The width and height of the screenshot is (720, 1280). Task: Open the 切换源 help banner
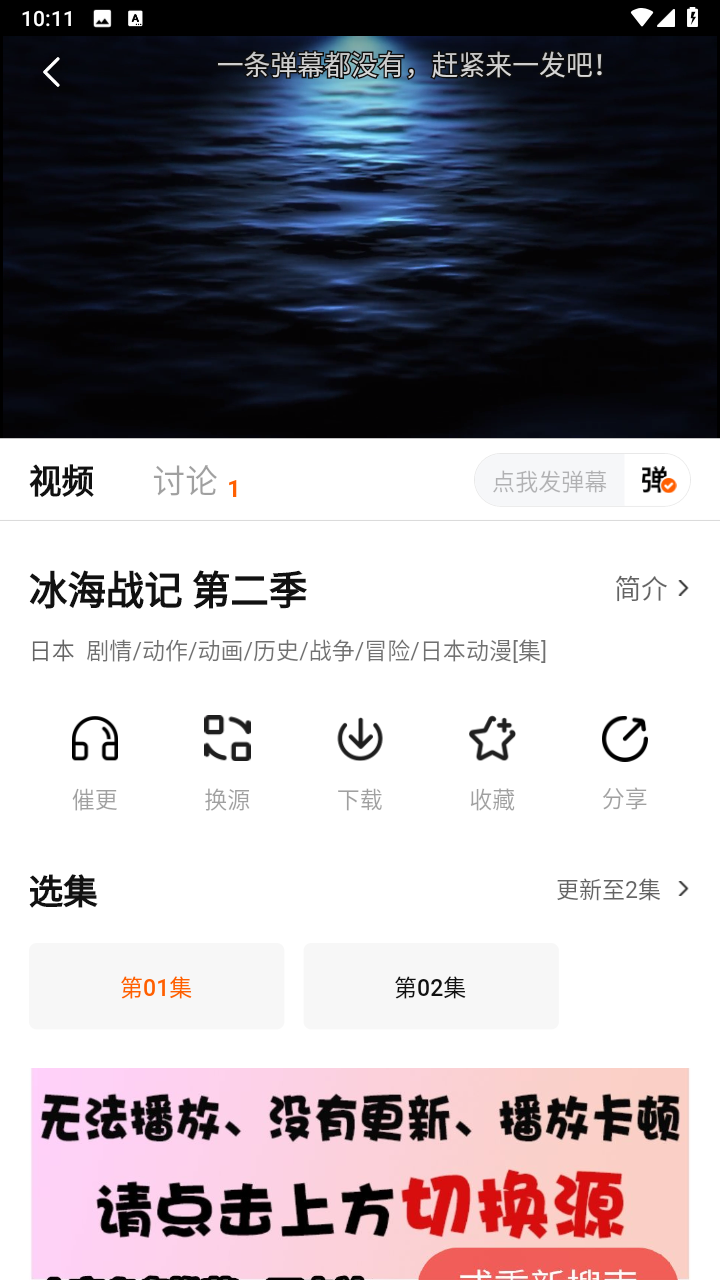(360, 1174)
